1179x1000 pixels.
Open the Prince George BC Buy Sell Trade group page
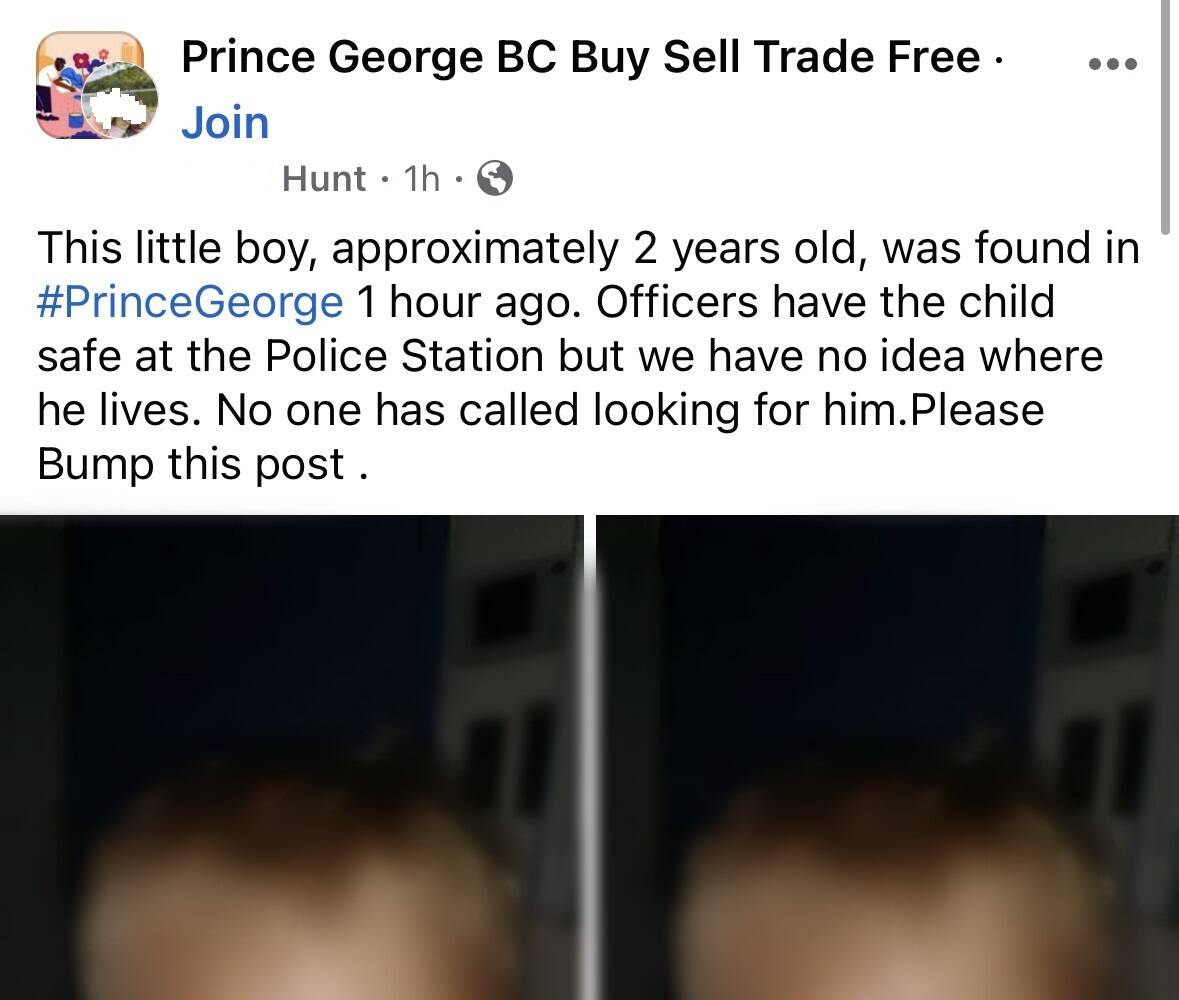[580, 57]
